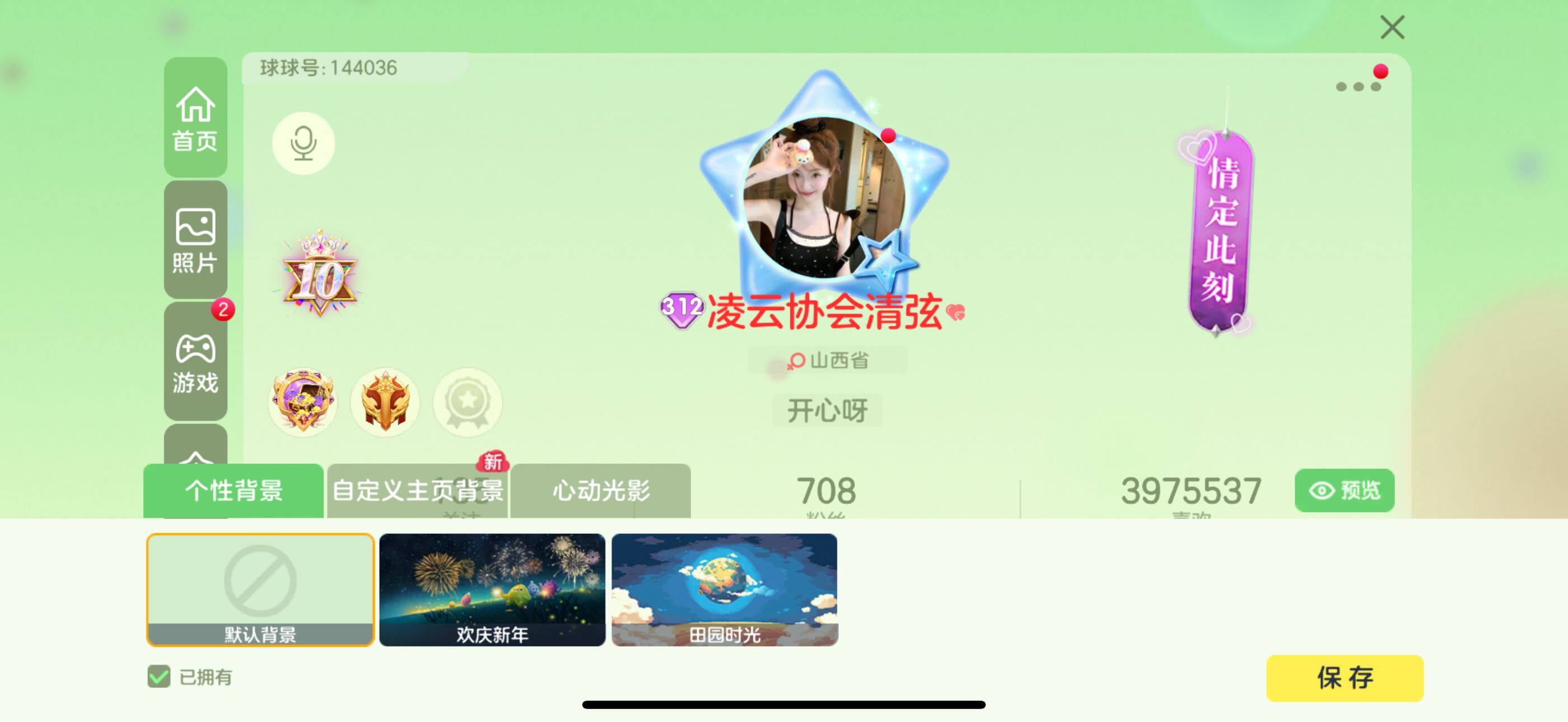Choose the 欢庆新年 fireworks background
The width and height of the screenshot is (1568, 722).
[x=492, y=589]
